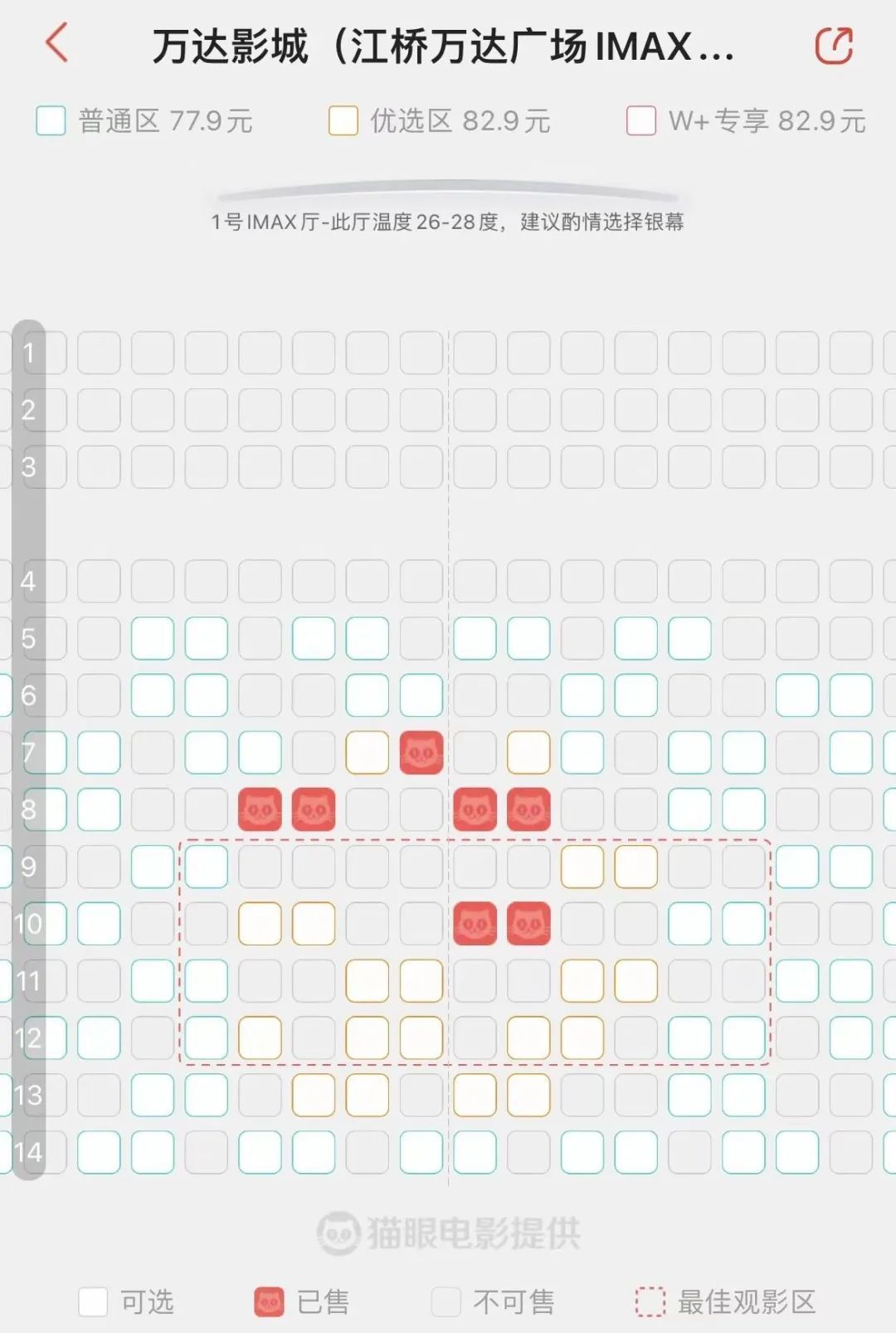Share this Wanda cinema showing
896x1333 pixels.
(834, 45)
